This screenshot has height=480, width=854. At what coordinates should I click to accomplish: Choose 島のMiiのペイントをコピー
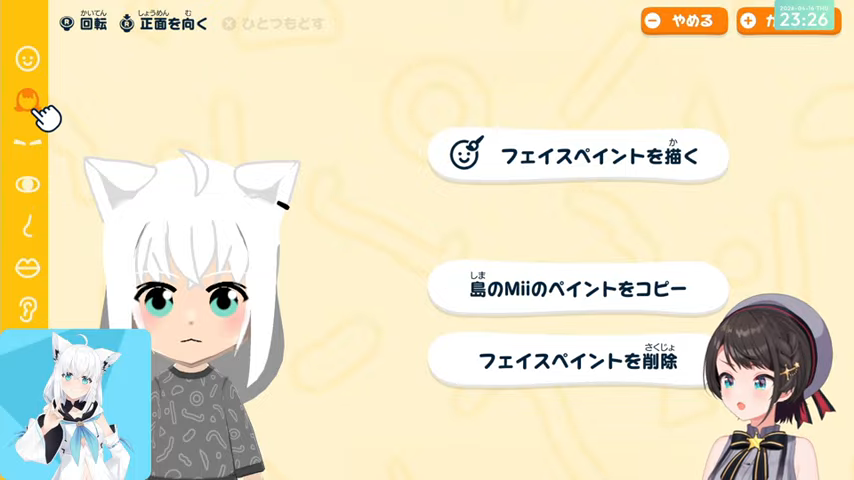tap(578, 289)
